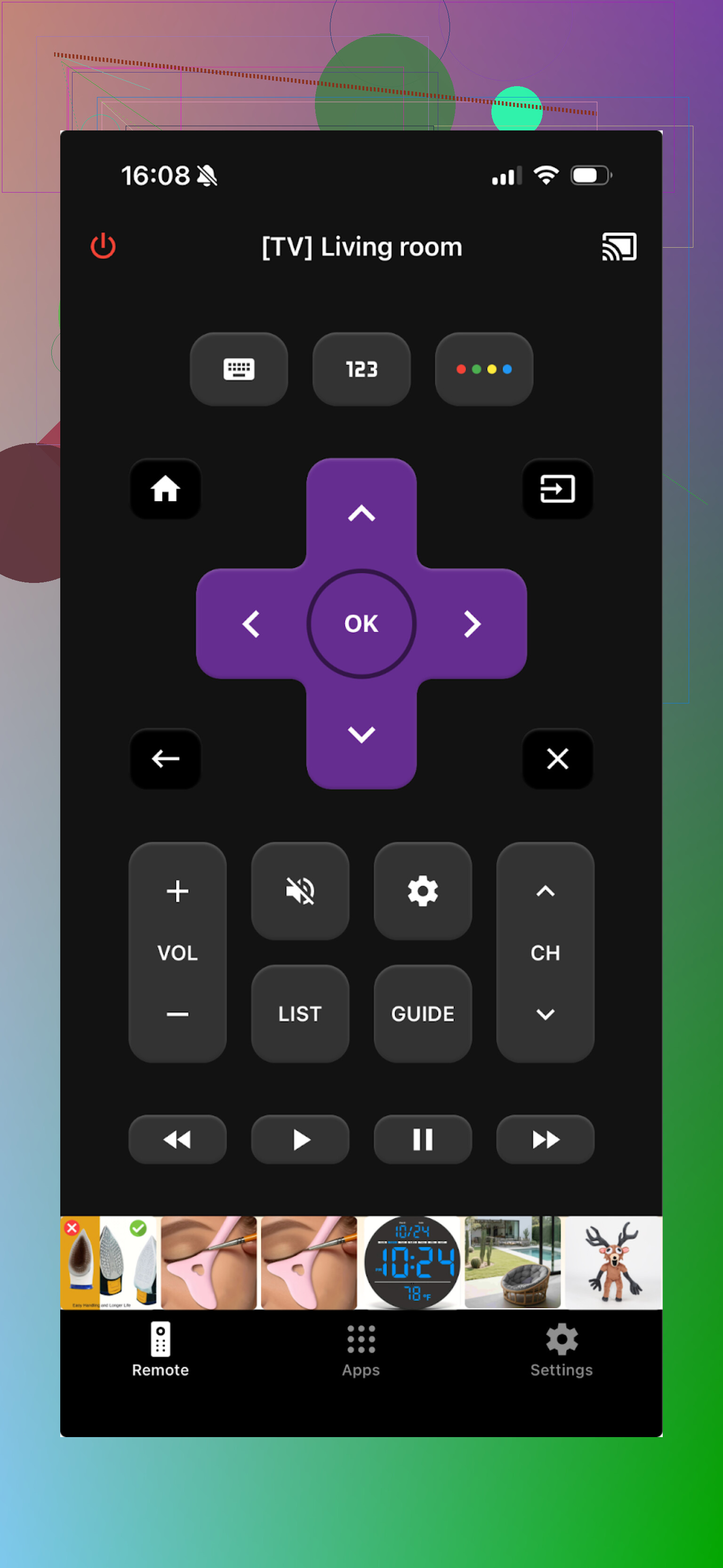Tap the red power button
This screenshot has width=723, height=1568.
(103, 246)
